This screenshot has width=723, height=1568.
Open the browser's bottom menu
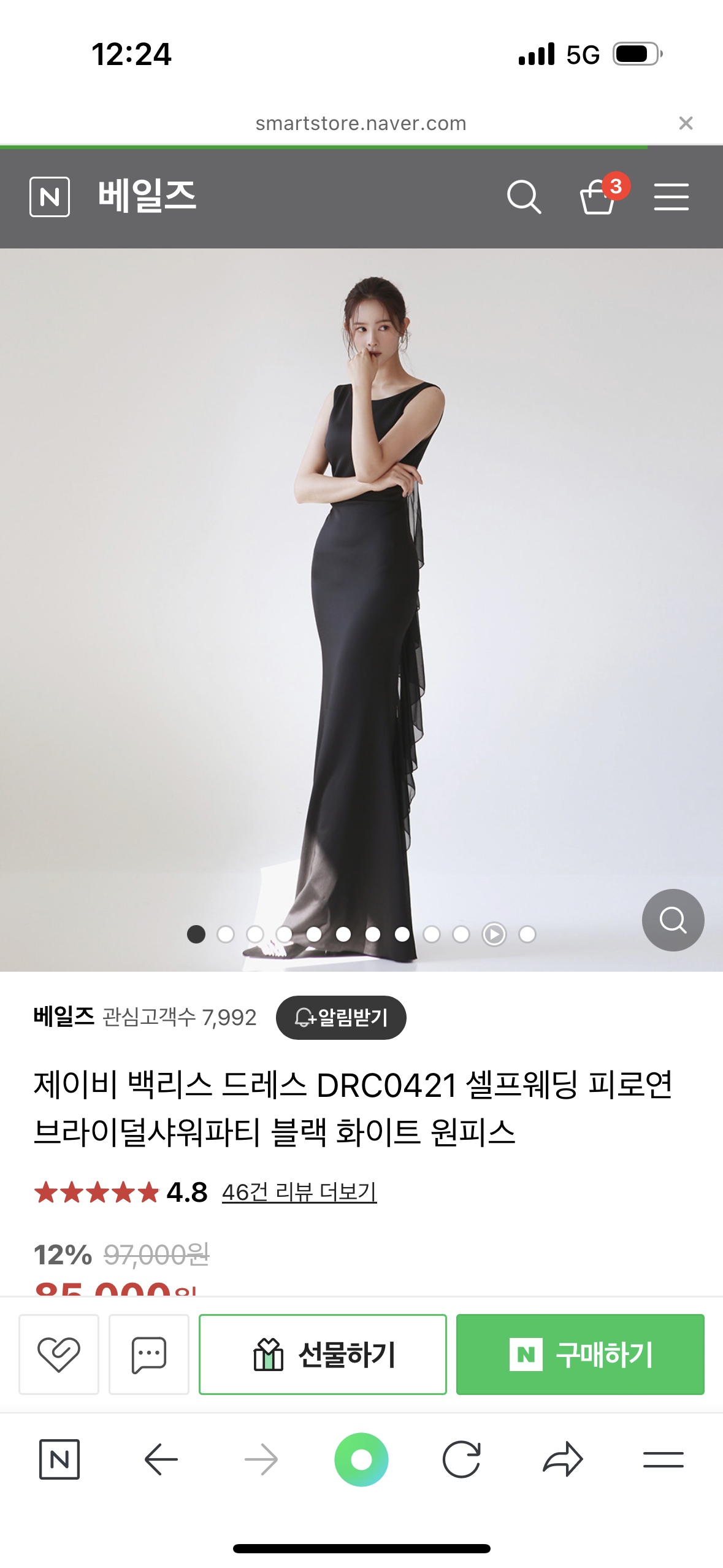pyautogui.click(x=663, y=1459)
